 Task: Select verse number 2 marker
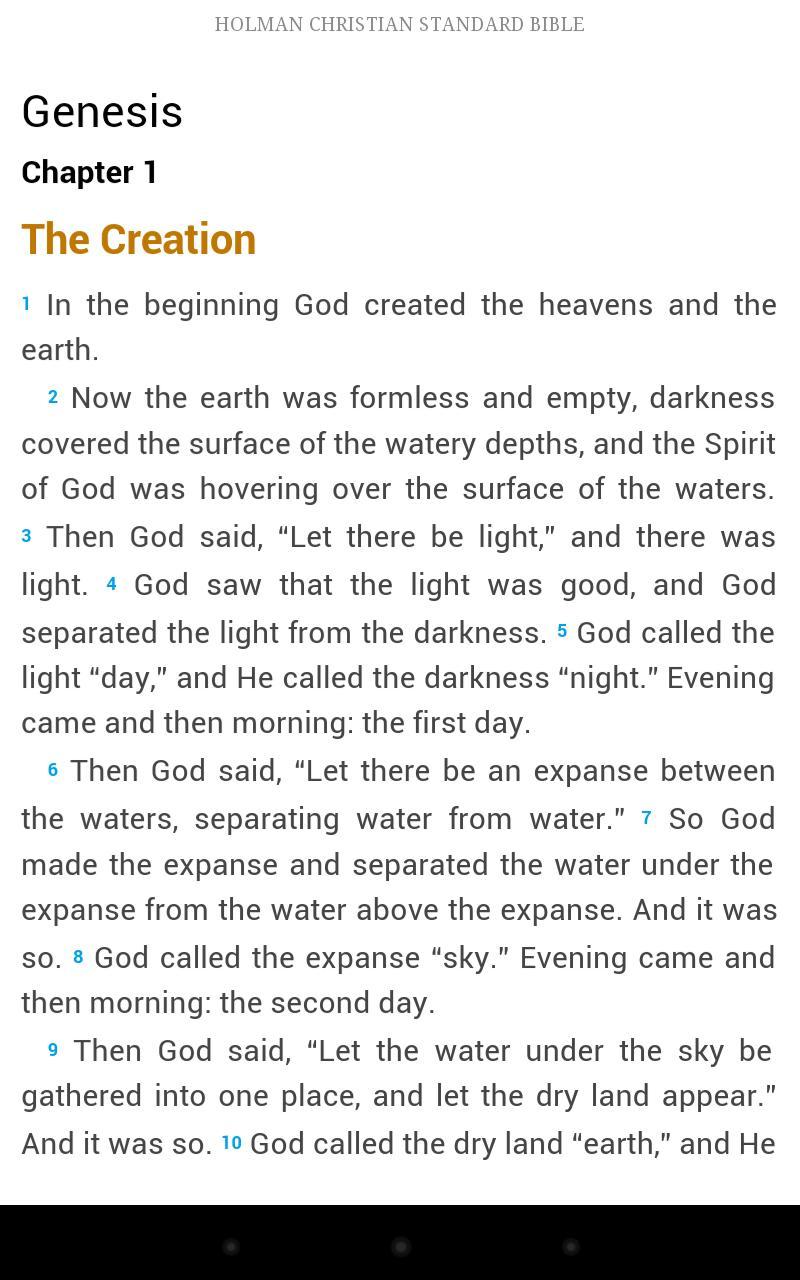(53, 397)
